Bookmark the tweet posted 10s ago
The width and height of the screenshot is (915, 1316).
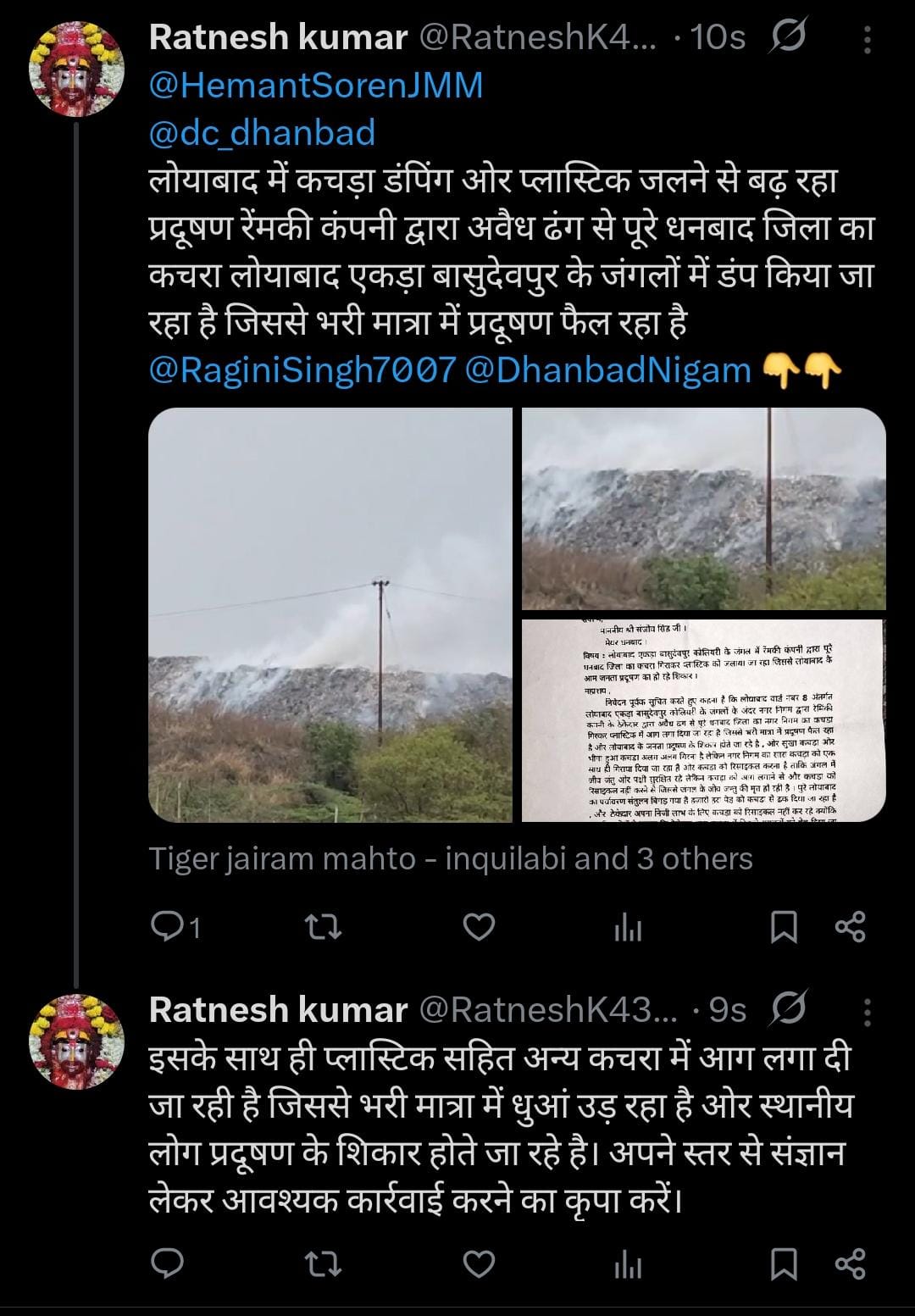783,927
